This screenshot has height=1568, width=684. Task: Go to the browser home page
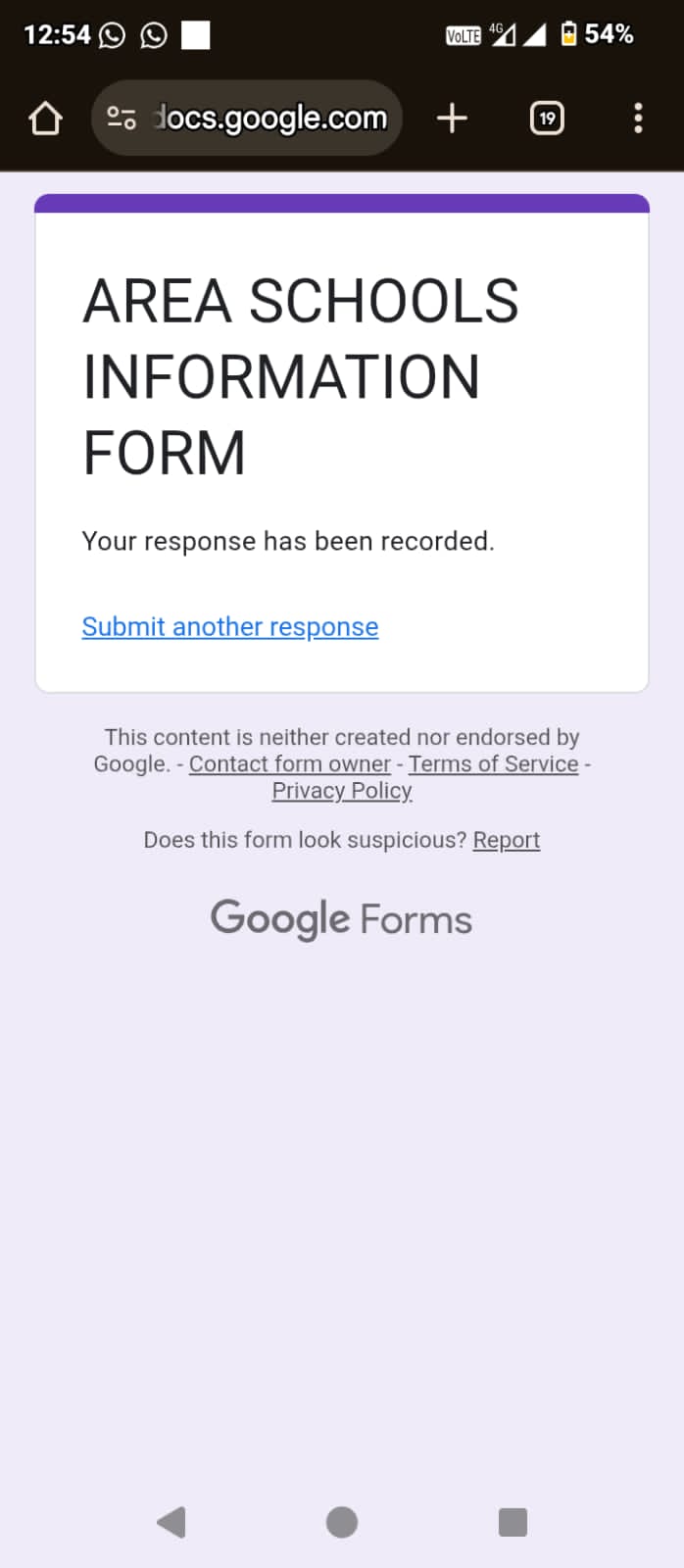[x=46, y=119]
